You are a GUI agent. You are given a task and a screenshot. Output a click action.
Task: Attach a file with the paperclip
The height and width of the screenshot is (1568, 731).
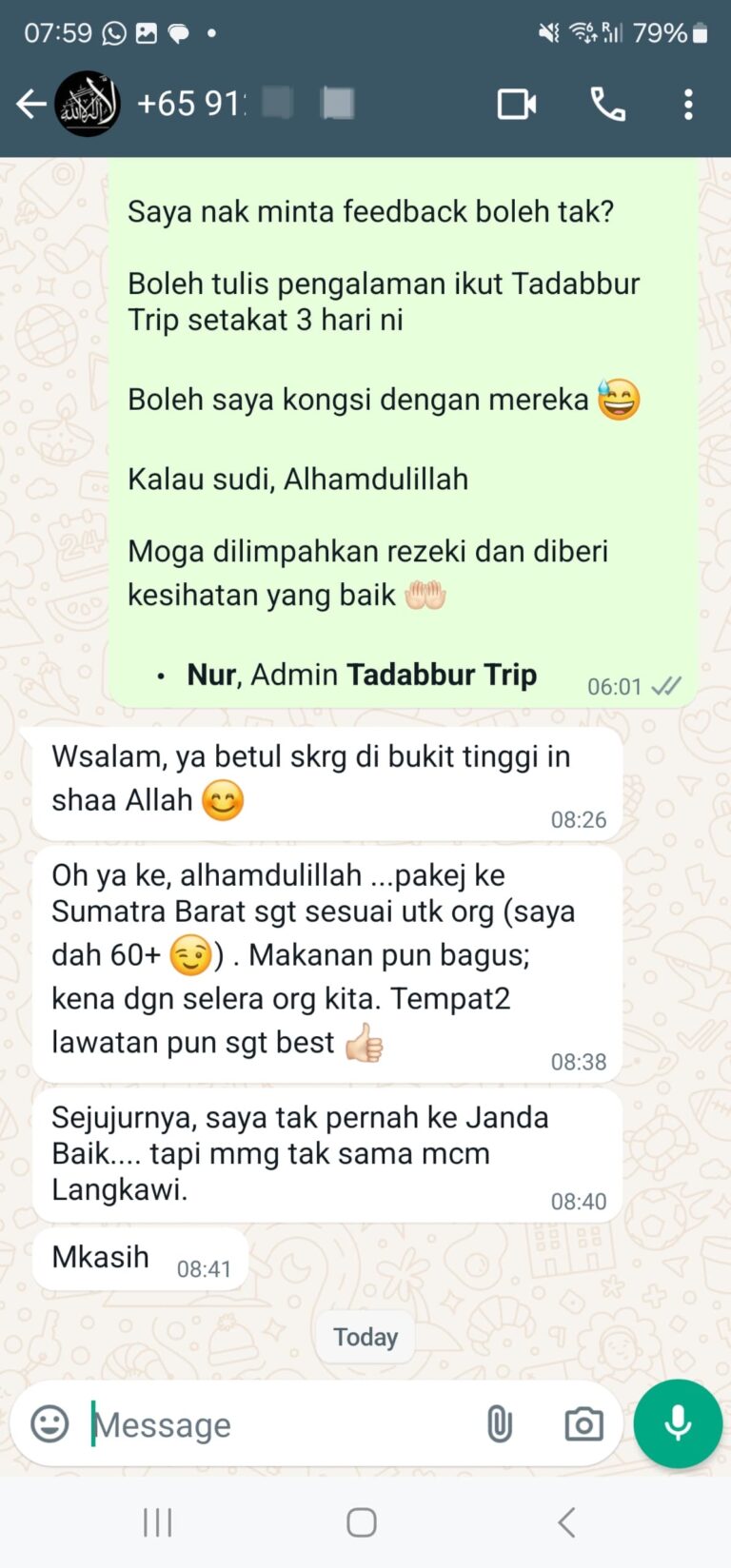(500, 1424)
